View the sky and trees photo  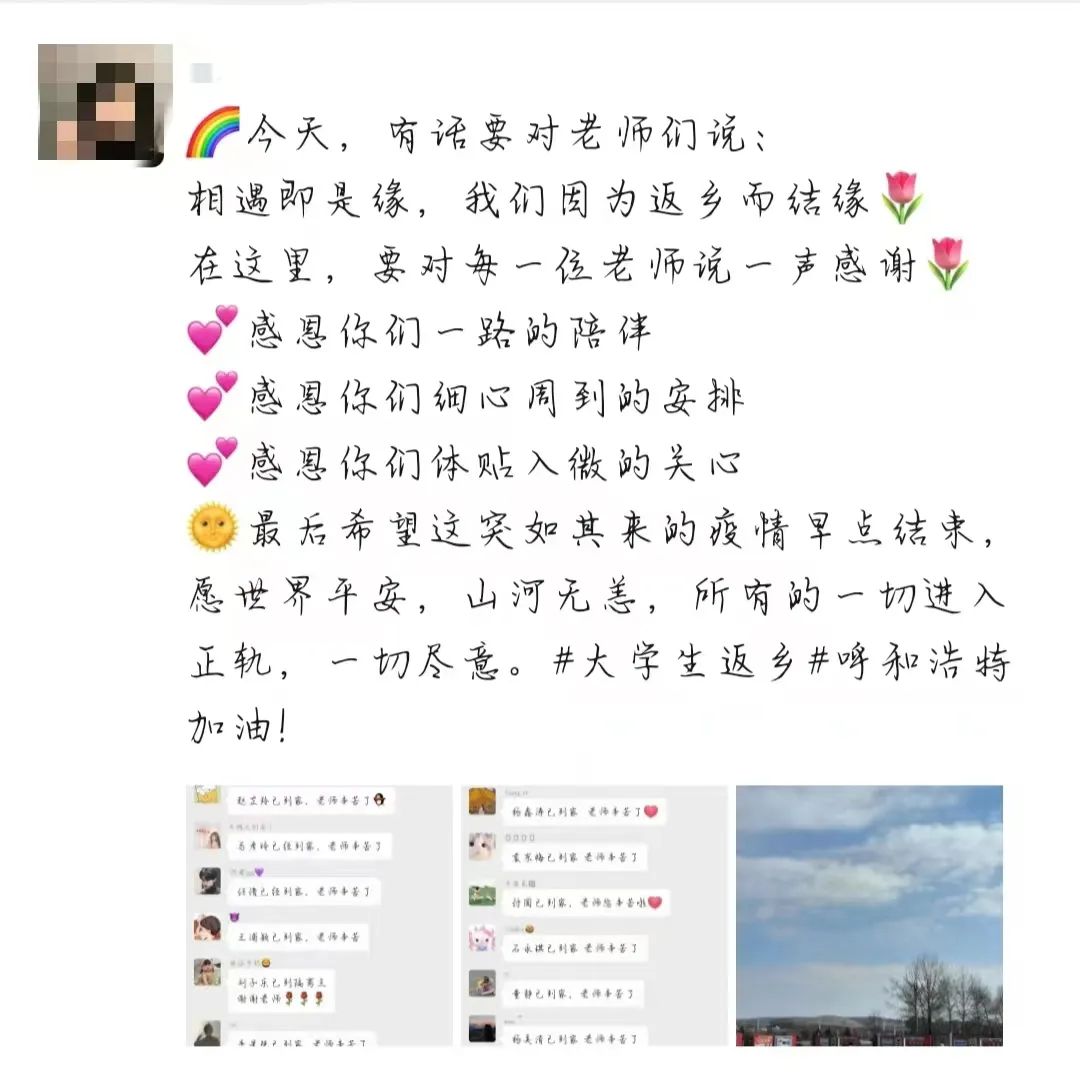(x=869, y=914)
